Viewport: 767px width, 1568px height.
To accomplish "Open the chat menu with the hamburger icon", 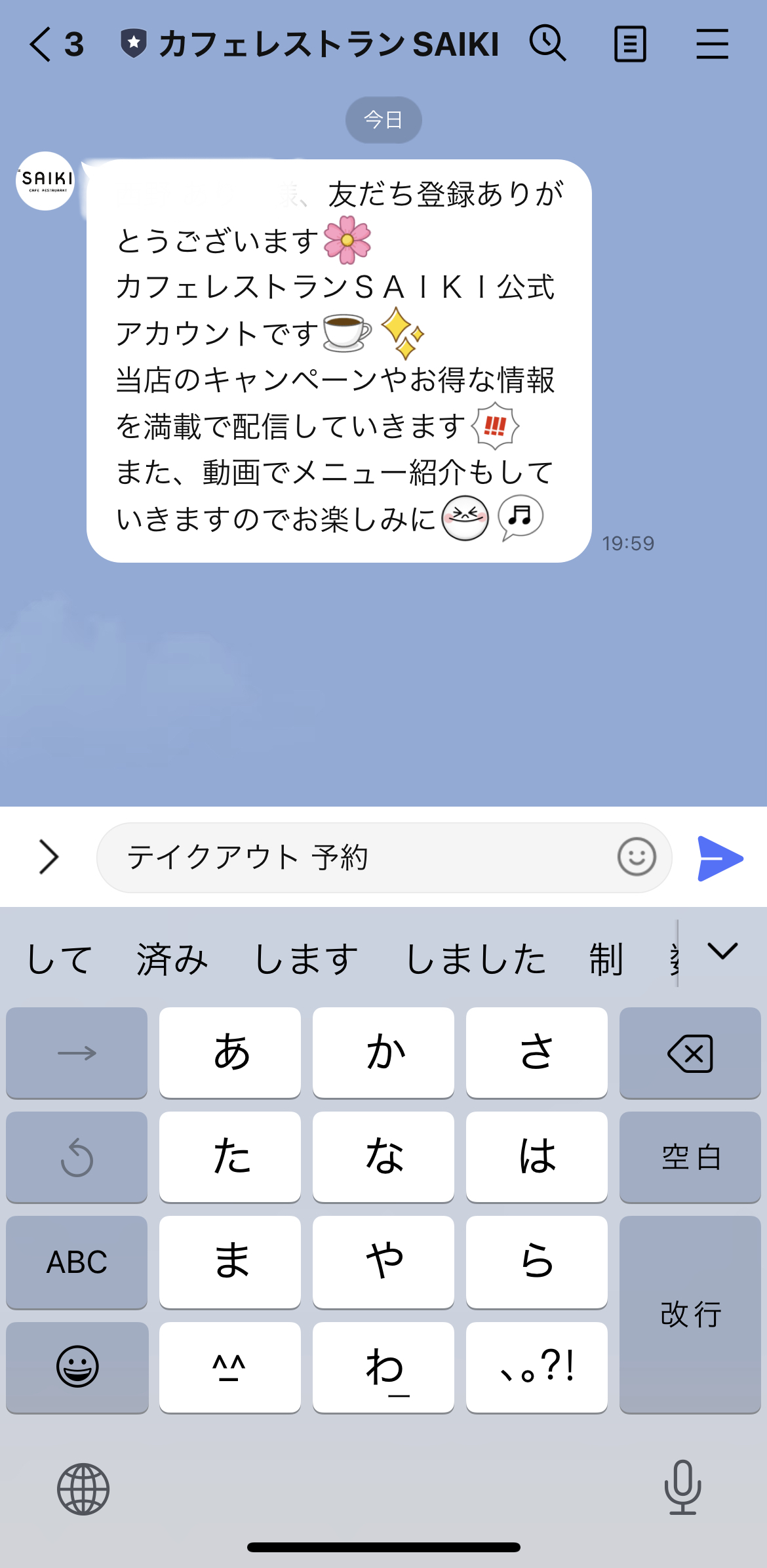I will 713,43.
